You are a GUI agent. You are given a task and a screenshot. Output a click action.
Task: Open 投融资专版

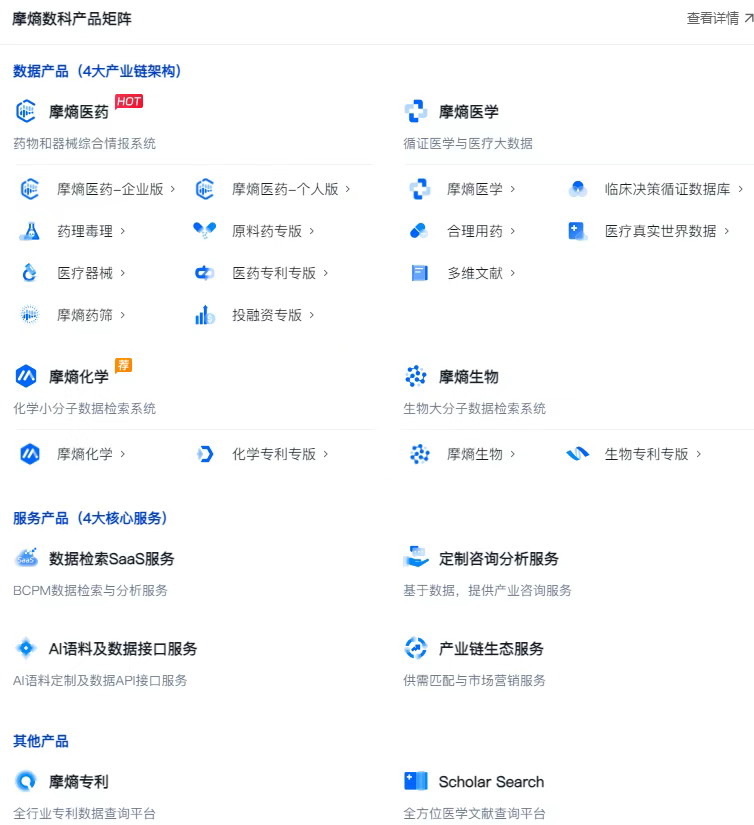[x=267, y=315]
